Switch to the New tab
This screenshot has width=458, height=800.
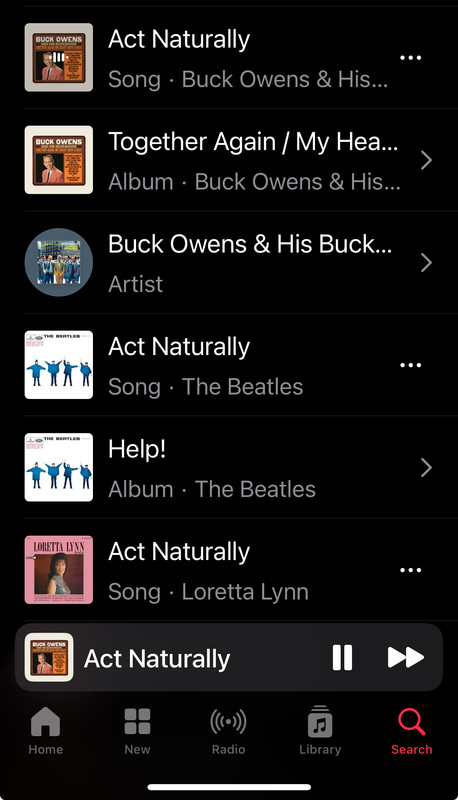pyautogui.click(x=137, y=731)
